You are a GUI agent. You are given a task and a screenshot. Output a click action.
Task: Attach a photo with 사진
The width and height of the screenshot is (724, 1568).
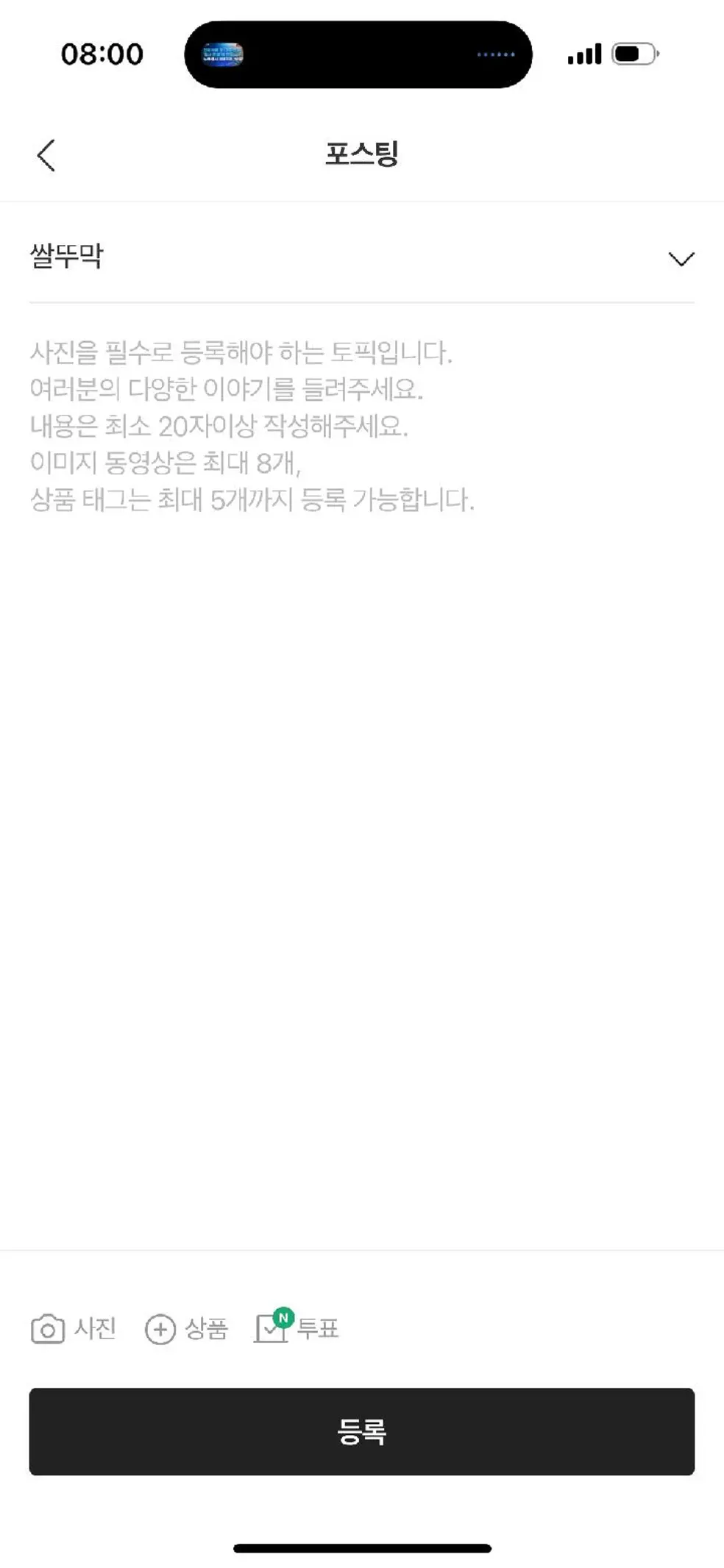click(x=74, y=1328)
